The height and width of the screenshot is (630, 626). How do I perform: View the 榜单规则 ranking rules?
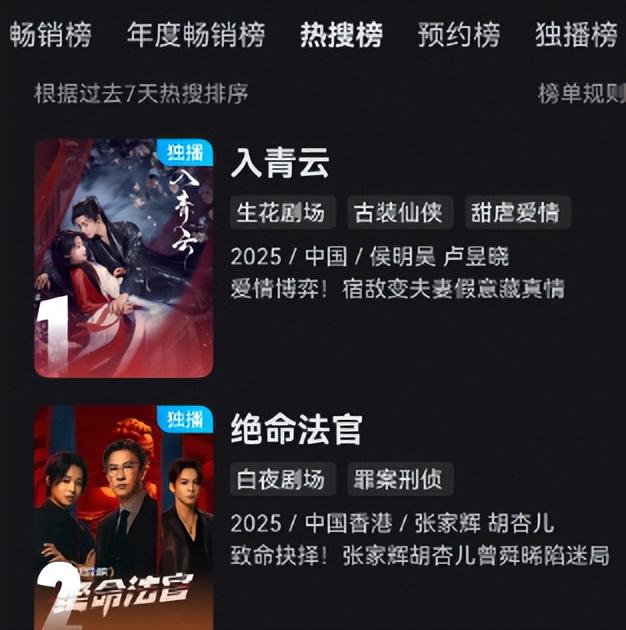[581, 94]
